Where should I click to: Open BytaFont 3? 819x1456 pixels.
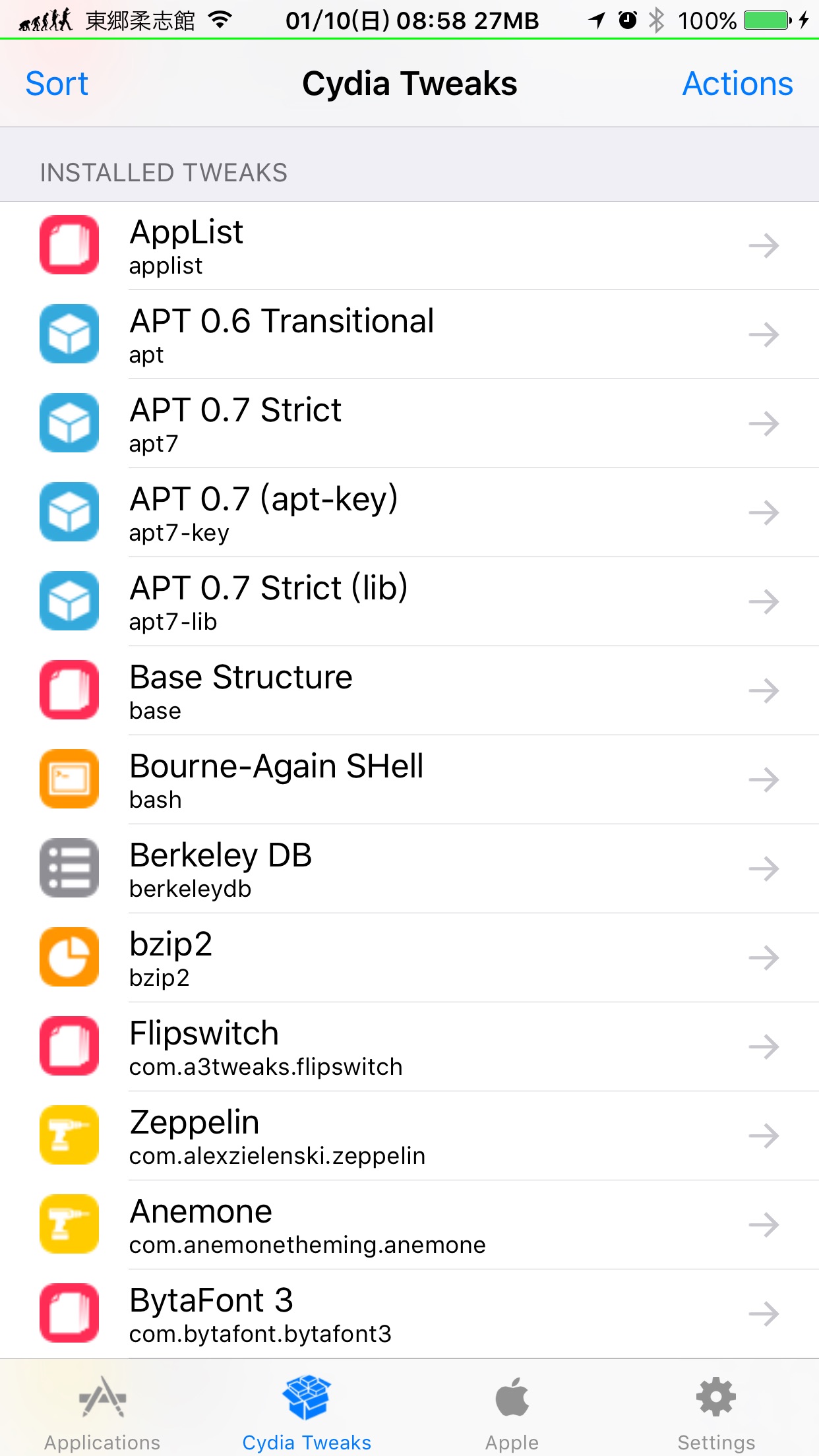click(409, 1314)
